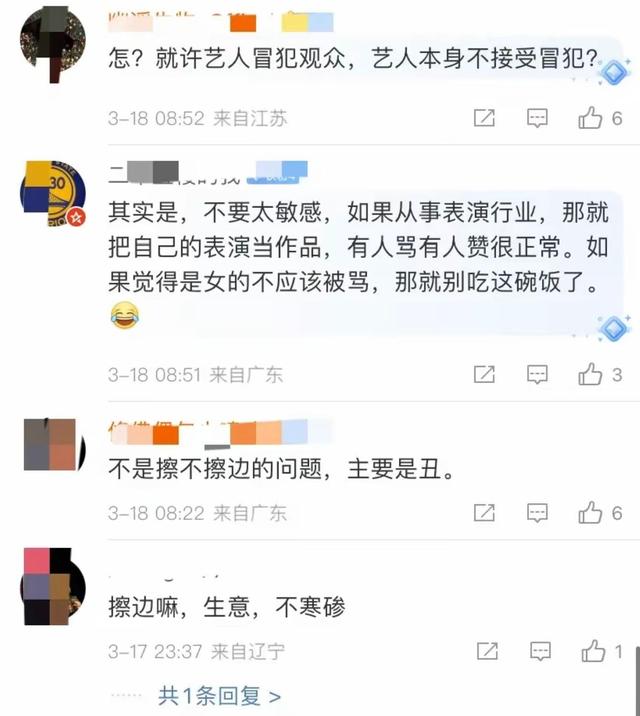640x716 pixels.
Task: Expand 共1条回复 replies
Action: pyautogui.click(x=219, y=695)
